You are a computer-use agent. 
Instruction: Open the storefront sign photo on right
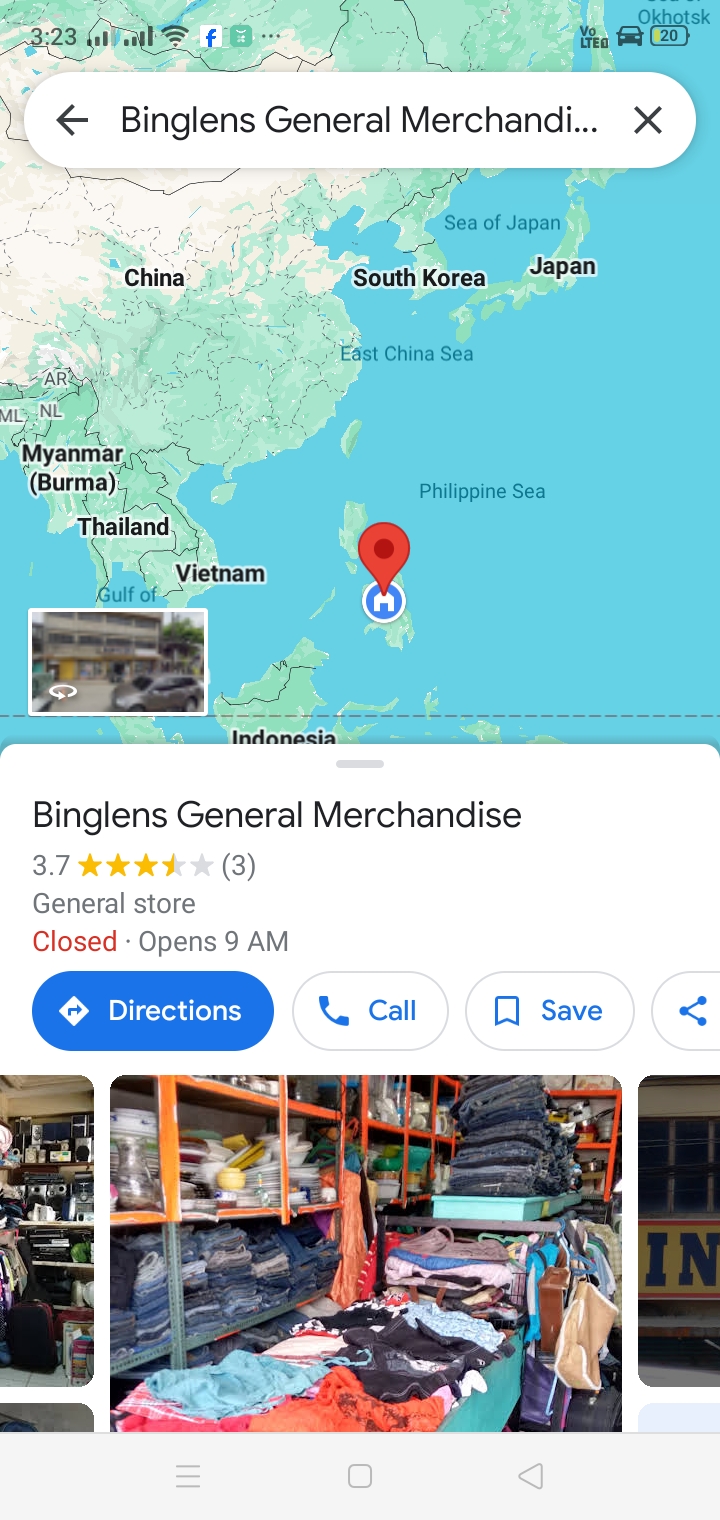click(x=679, y=1231)
